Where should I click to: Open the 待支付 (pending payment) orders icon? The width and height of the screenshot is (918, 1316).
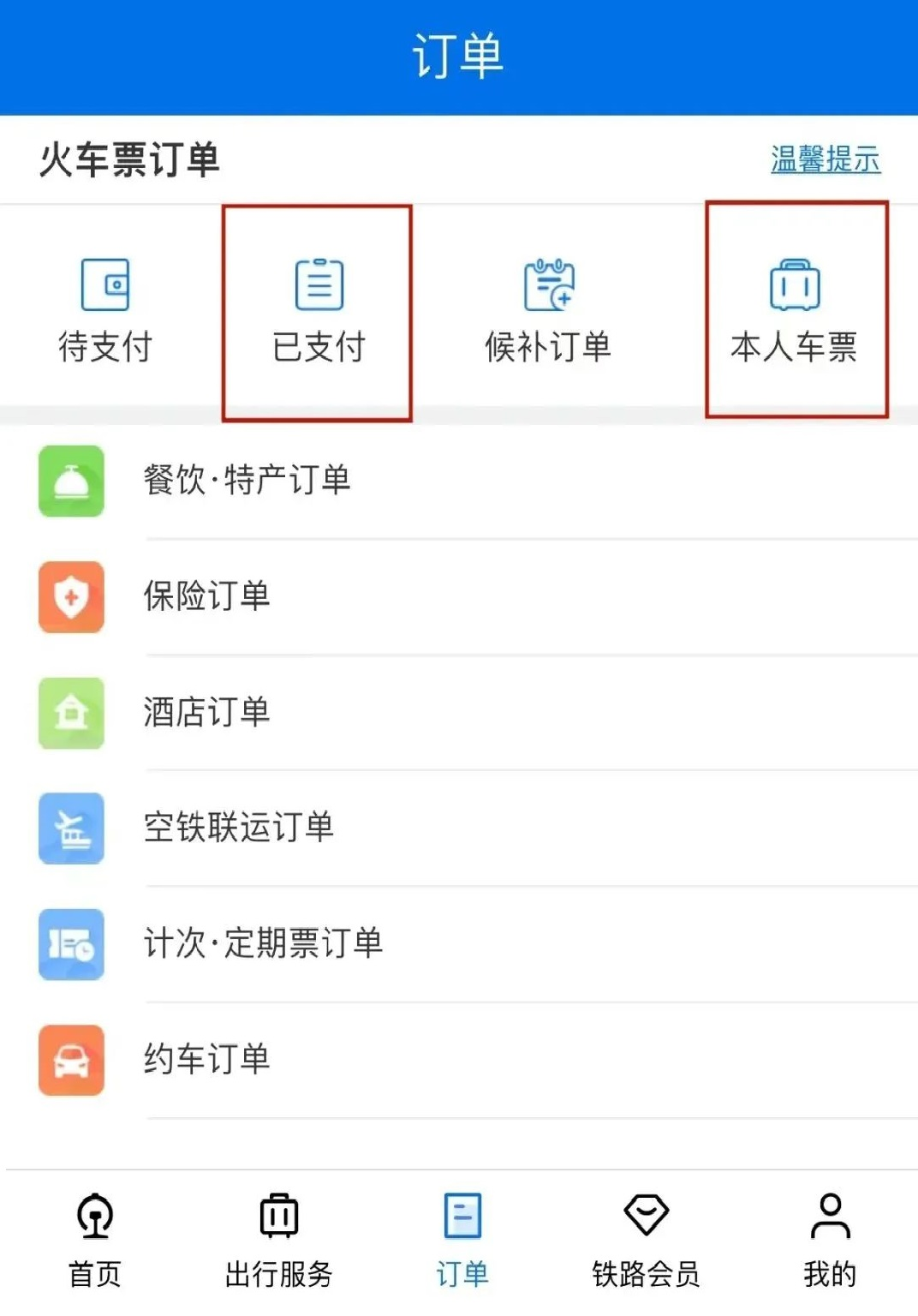(104, 285)
